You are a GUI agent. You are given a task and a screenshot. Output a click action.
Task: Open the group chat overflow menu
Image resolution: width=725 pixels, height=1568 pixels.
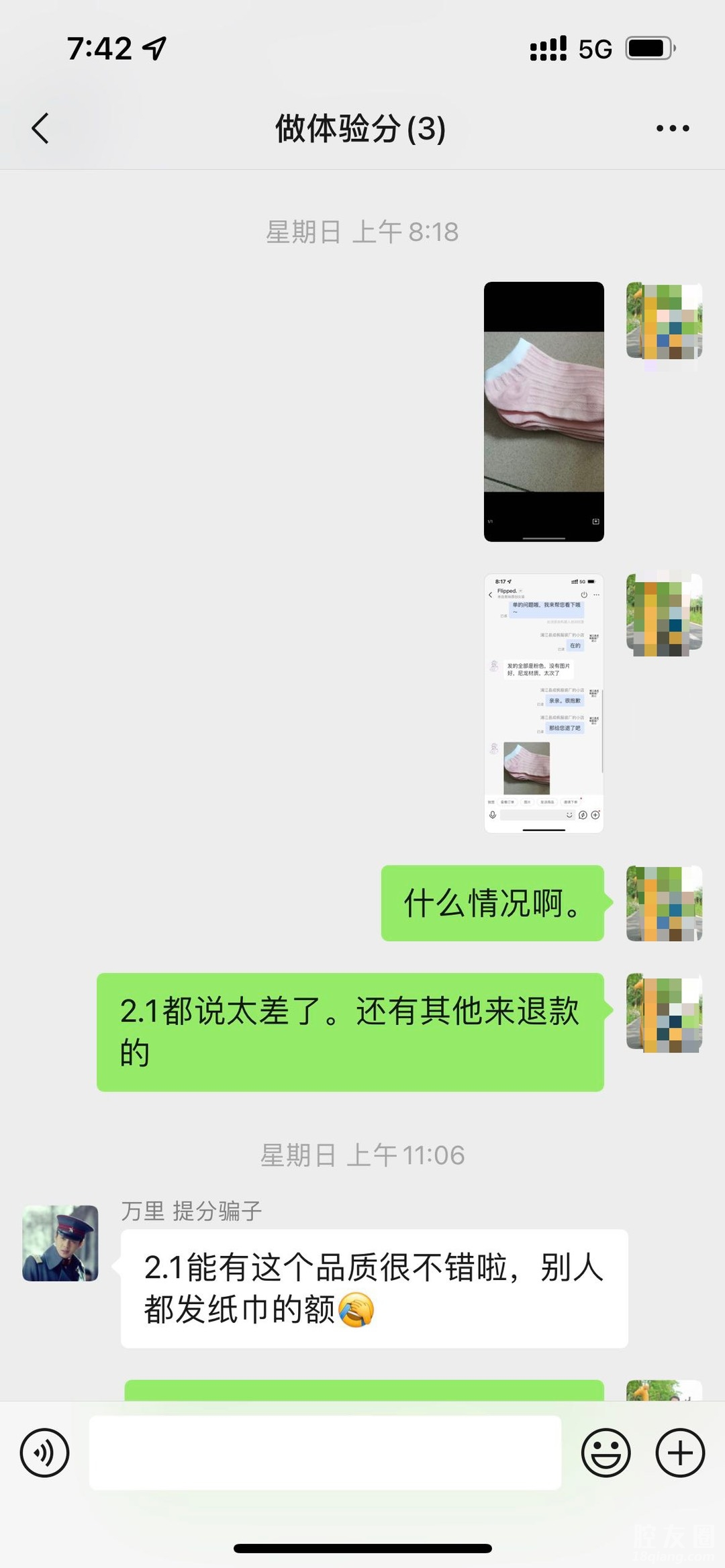pos(672,128)
